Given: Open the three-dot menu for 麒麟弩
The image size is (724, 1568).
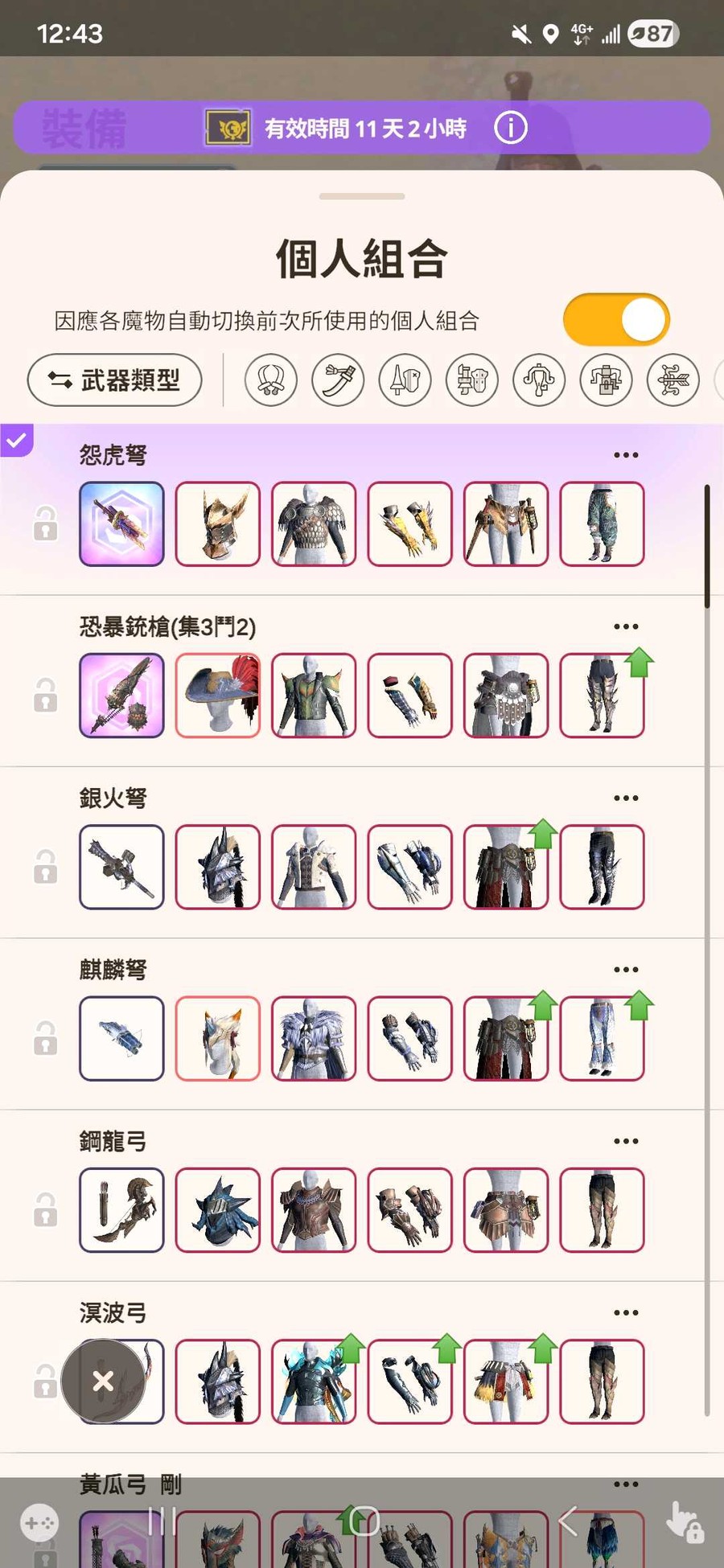Looking at the screenshot, I should 625,969.
